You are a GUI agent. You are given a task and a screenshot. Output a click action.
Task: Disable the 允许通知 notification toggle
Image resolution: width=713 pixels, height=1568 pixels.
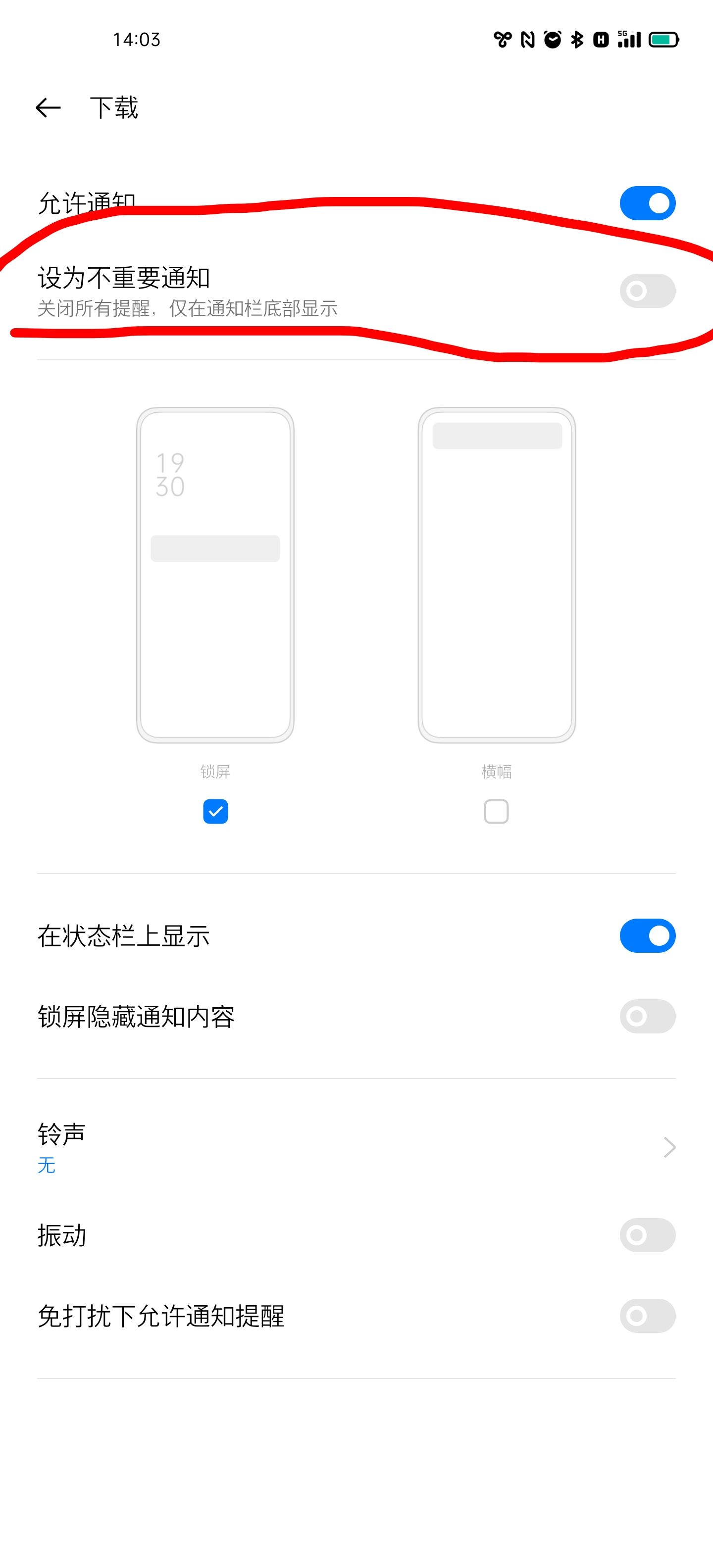[x=647, y=203]
